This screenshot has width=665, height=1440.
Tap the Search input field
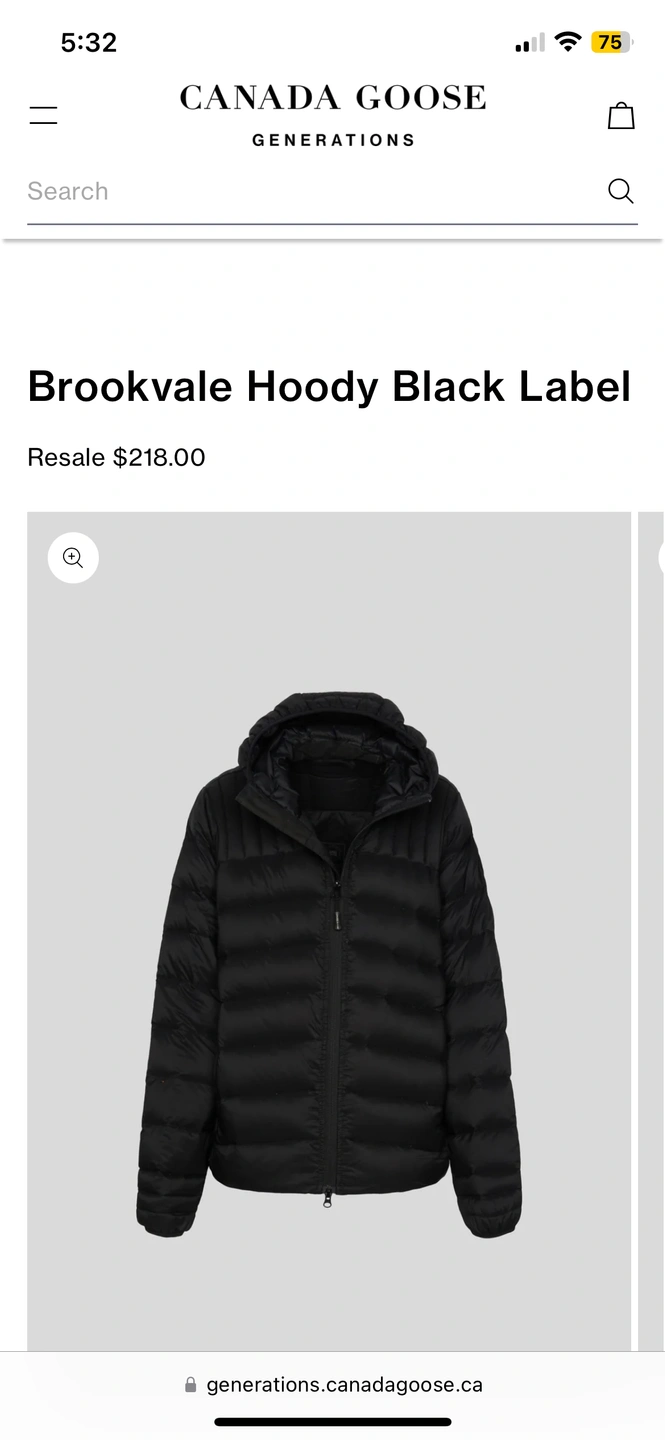tap(300, 191)
